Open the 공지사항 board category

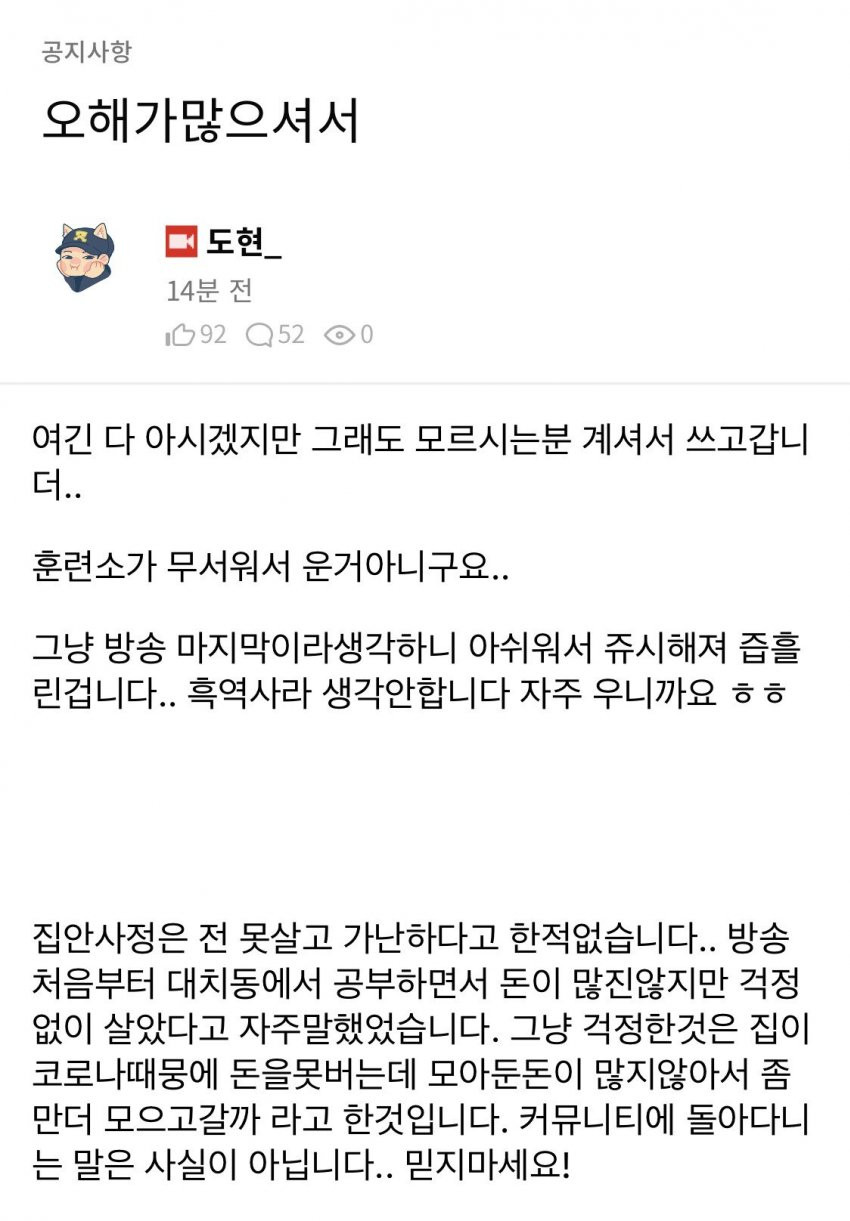click(x=86, y=52)
